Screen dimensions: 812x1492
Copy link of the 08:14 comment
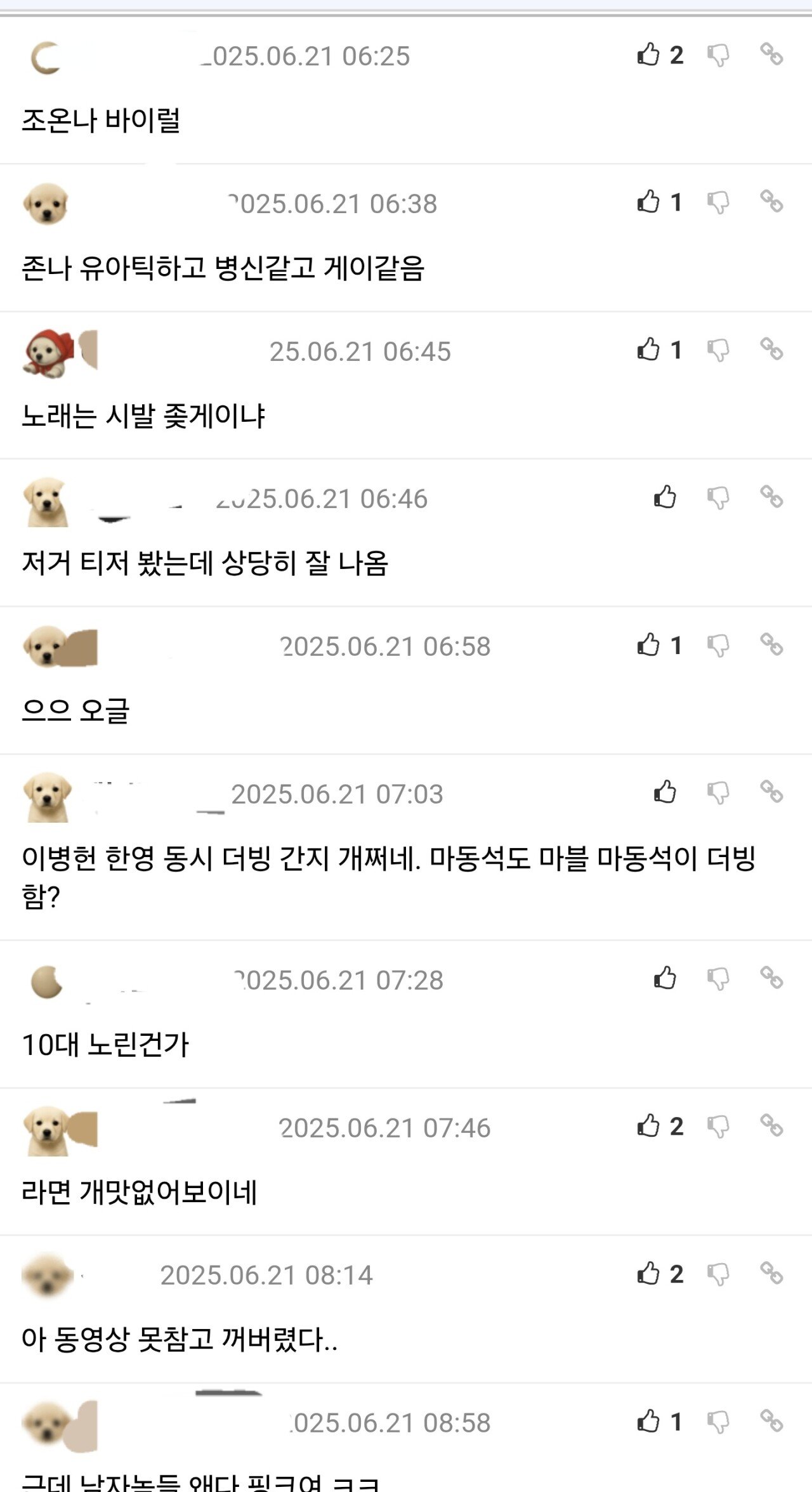click(771, 1273)
